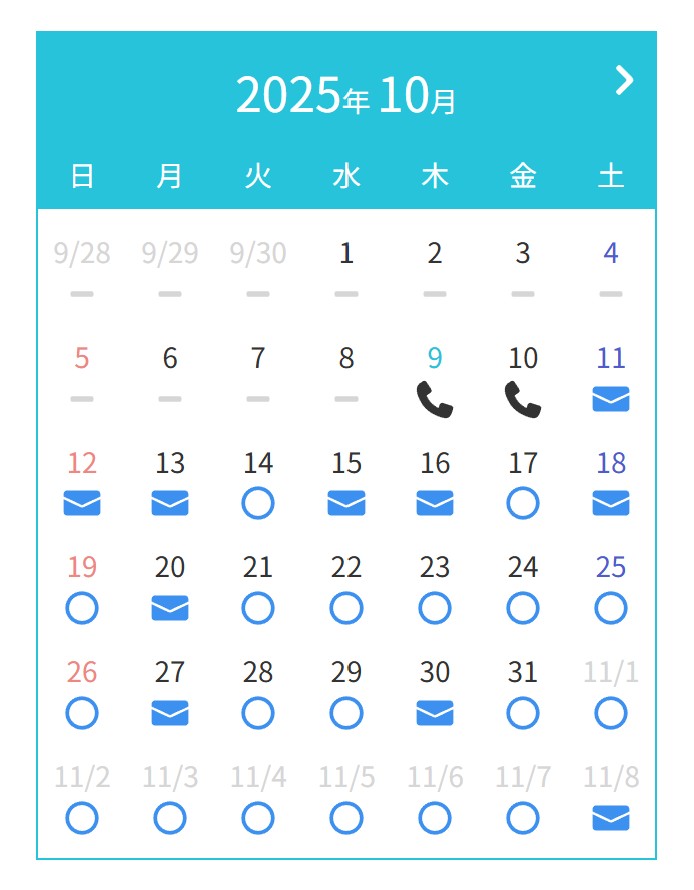Select October 18 mail inquiry date
The height and width of the screenshot is (890, 694).
(x=610, y=503)
